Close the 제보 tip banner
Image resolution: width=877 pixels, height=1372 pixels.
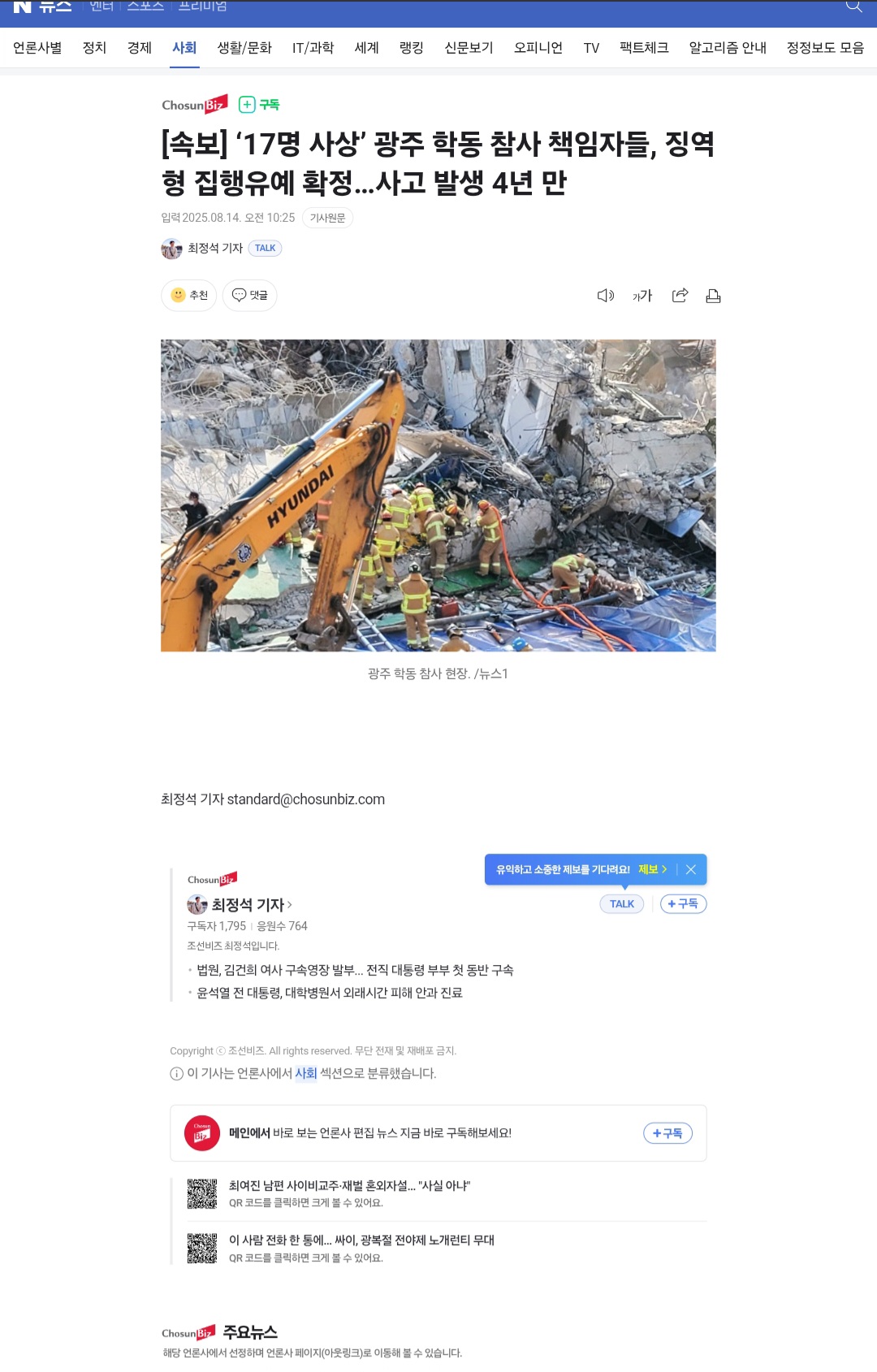pyautogui.click(x=691, y=869)
